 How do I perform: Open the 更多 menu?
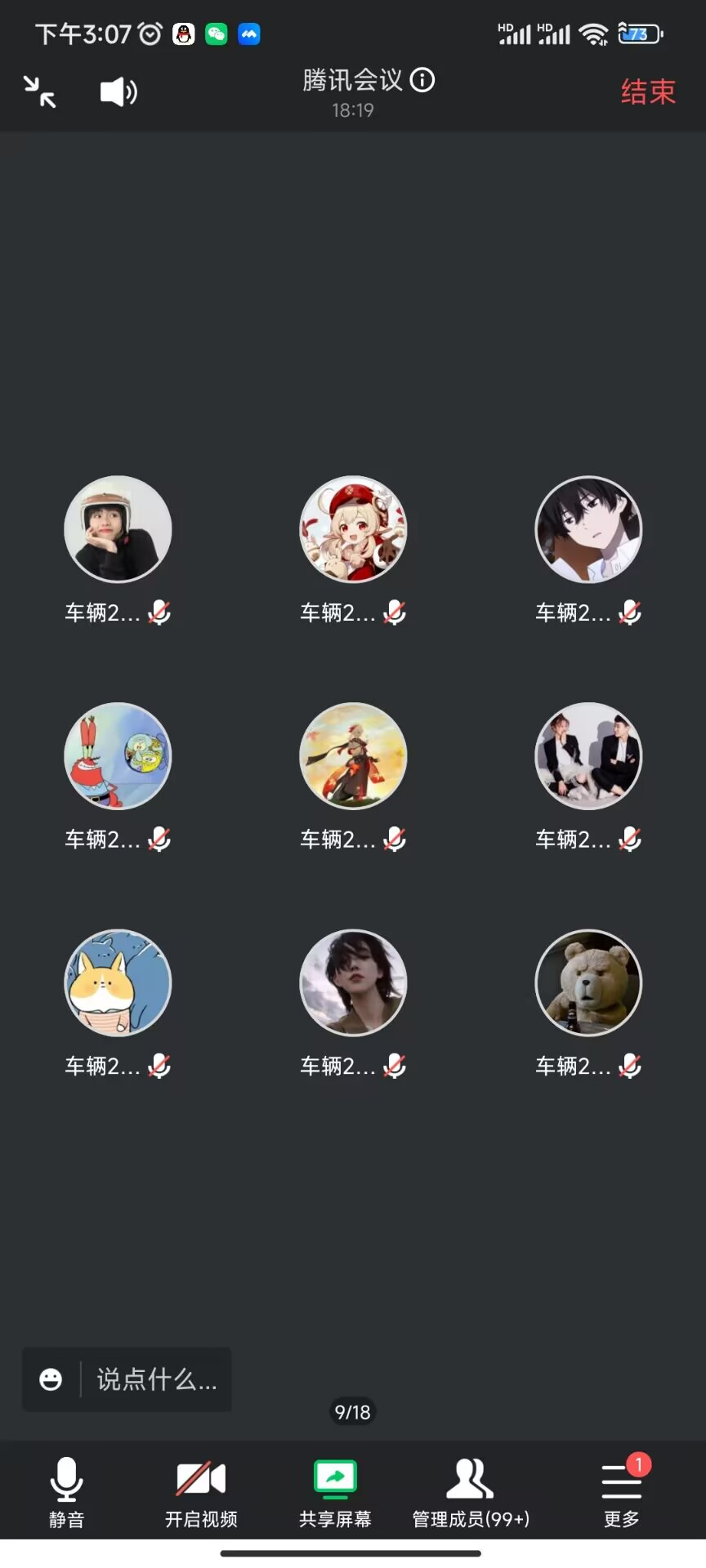[621, 1491]
